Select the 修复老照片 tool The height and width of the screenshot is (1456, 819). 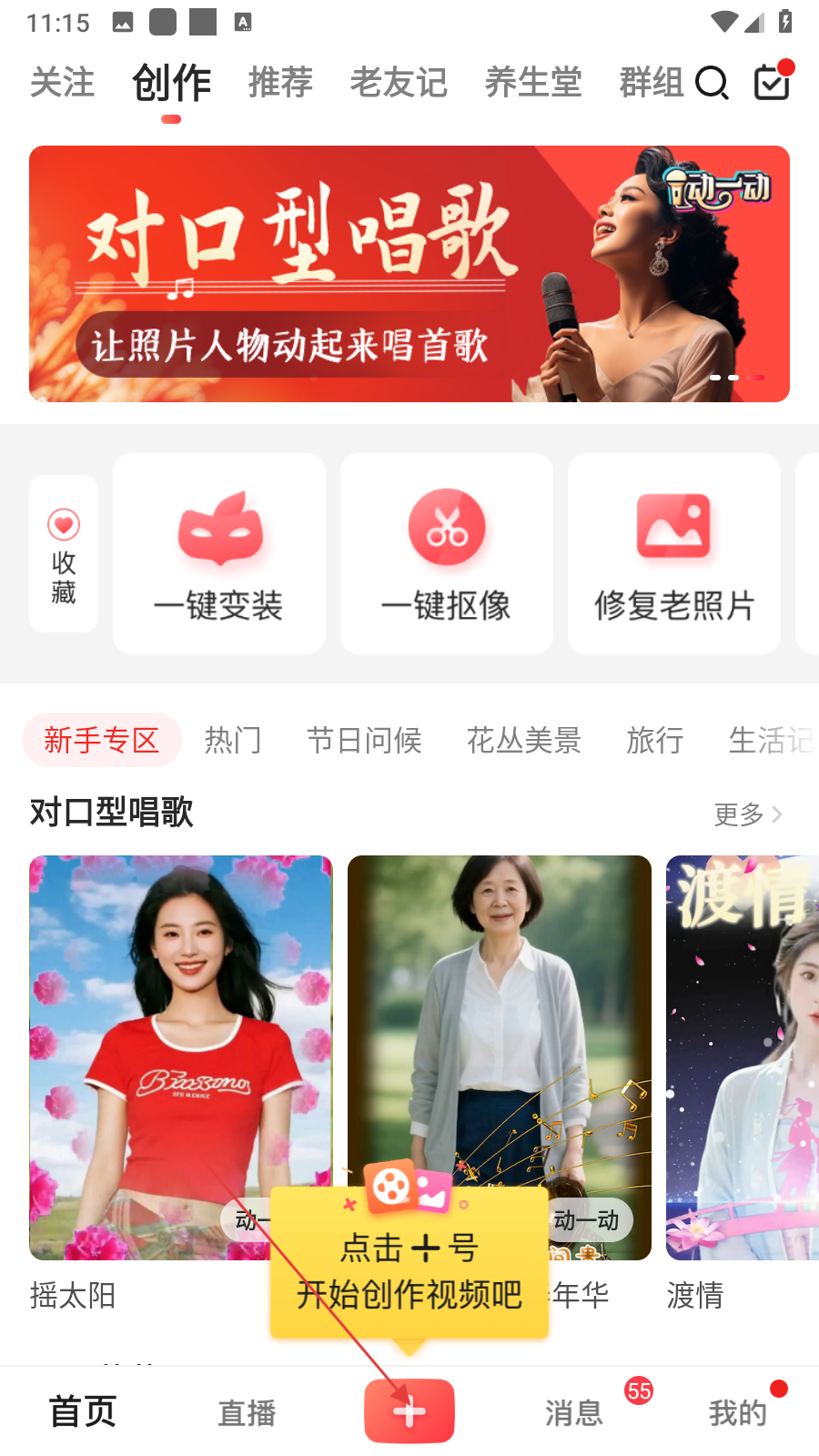pyautogui.click(x=674, y=553)
